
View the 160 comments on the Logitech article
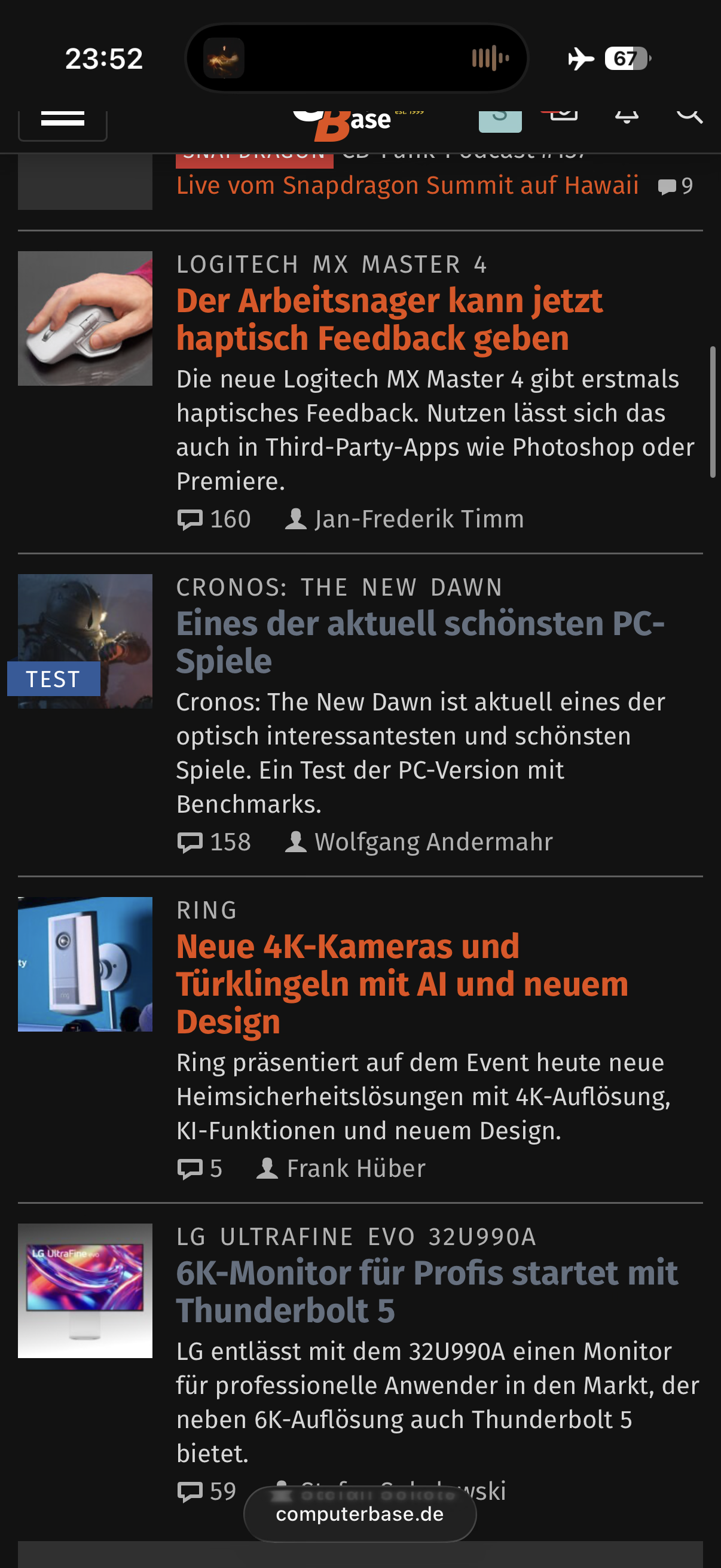tap(214, 519)
